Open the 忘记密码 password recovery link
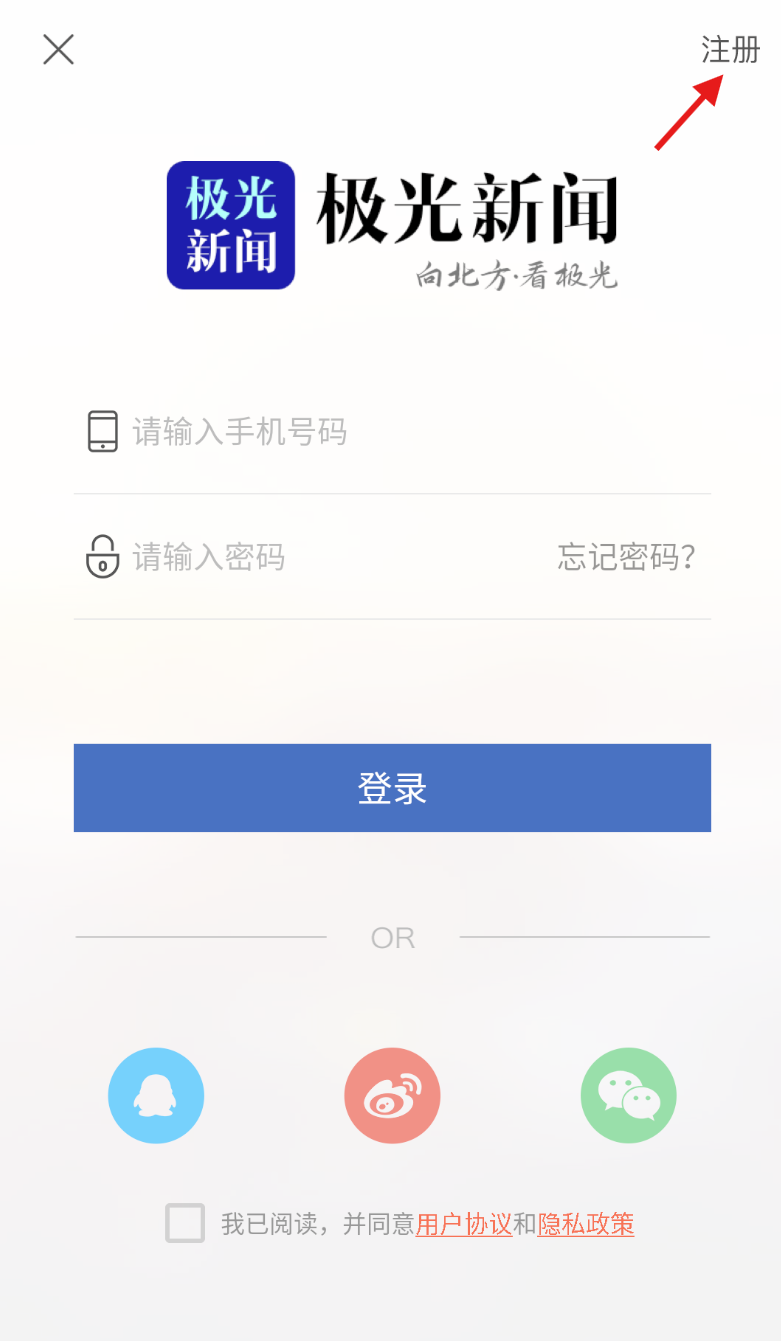Image resolution: width=781 pixels, height=1341 pixels. coord(626,557)
